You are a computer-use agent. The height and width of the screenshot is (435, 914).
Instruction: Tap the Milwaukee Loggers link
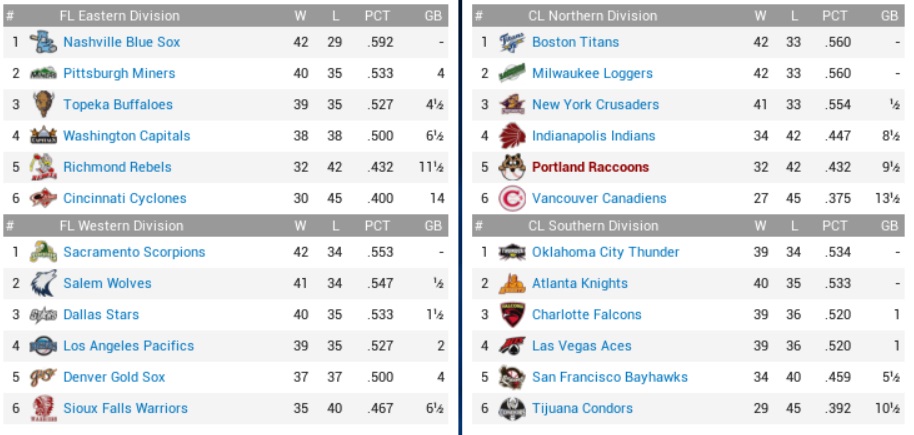(592, 73)
